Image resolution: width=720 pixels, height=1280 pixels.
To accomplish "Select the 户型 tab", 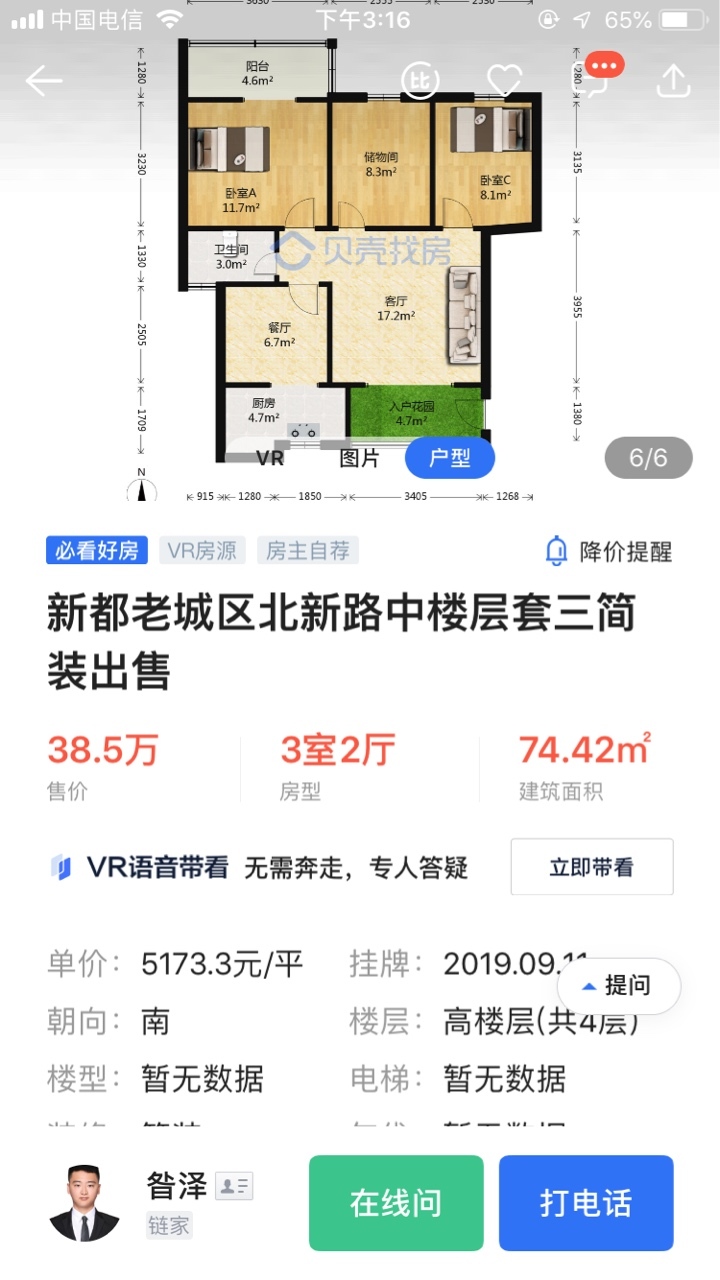I will [451, 458].
